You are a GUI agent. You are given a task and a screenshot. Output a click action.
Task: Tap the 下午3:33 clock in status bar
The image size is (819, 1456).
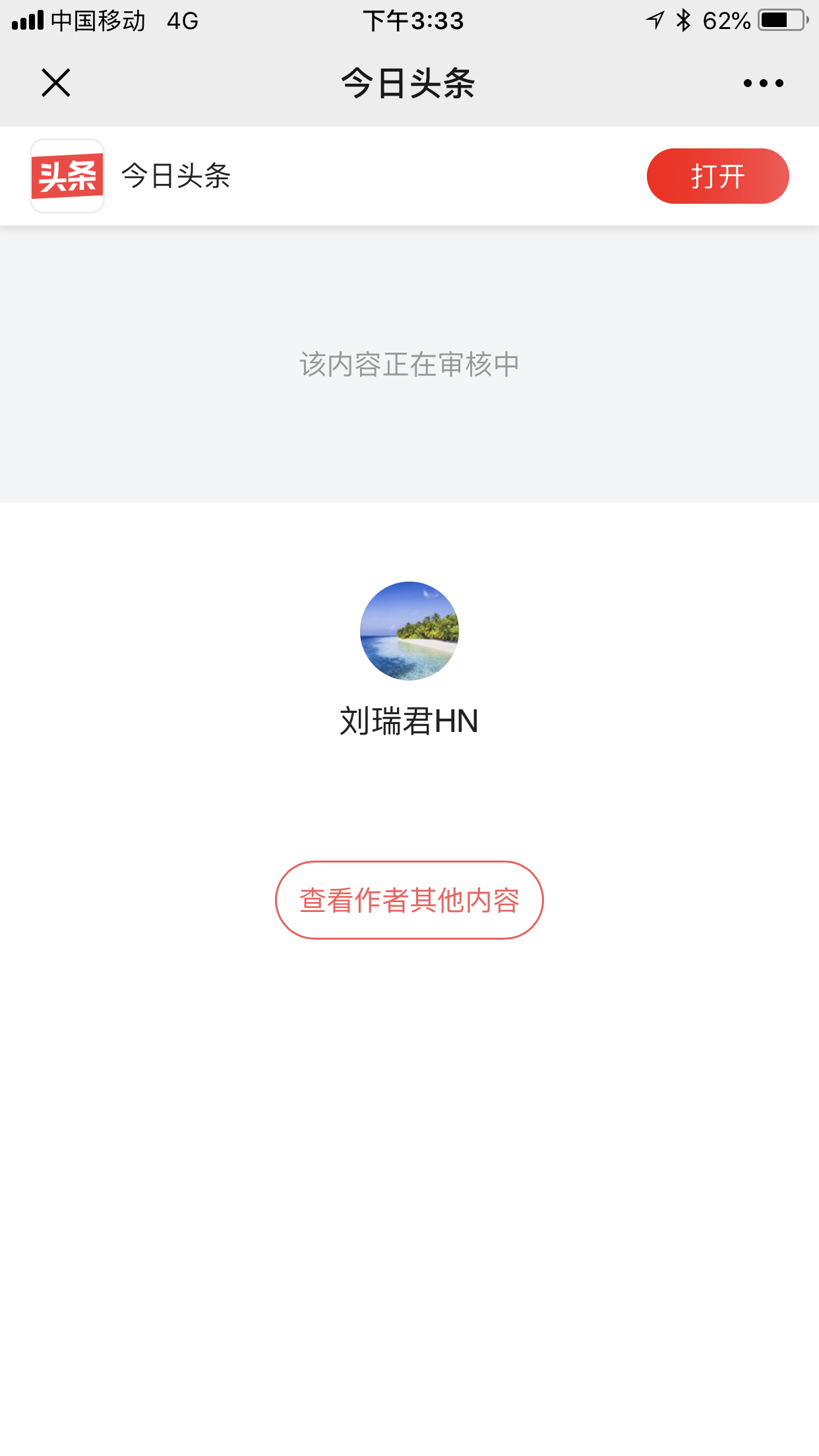(414, 21)
